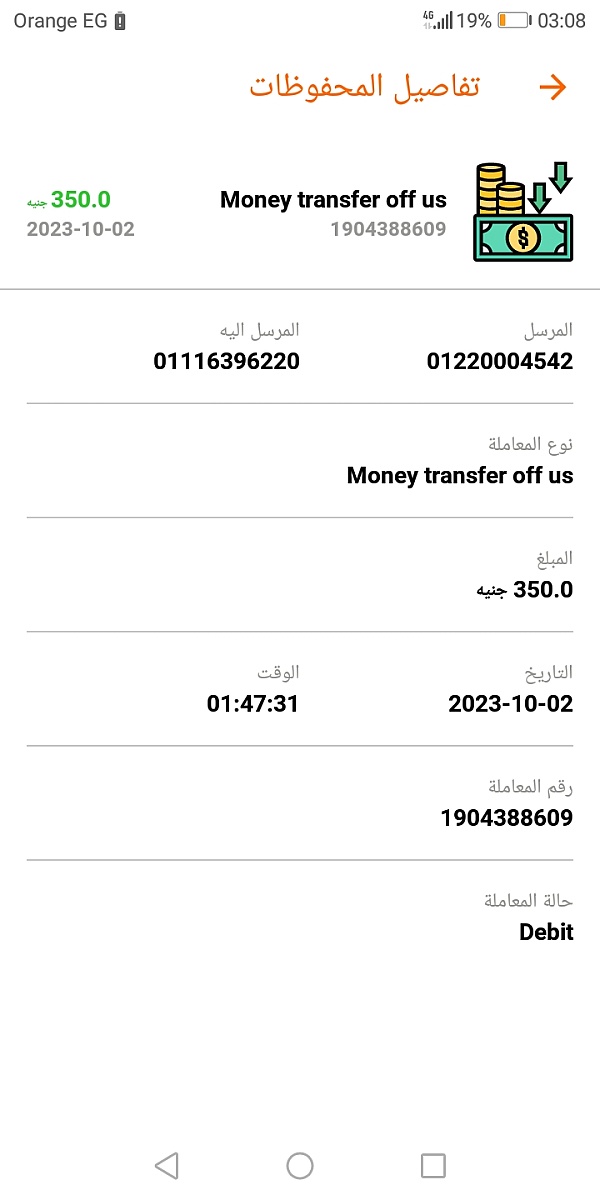Screen dimensions: 600x1200
Task: Tap the orange back arrow in header
Action: coord(552,87)
